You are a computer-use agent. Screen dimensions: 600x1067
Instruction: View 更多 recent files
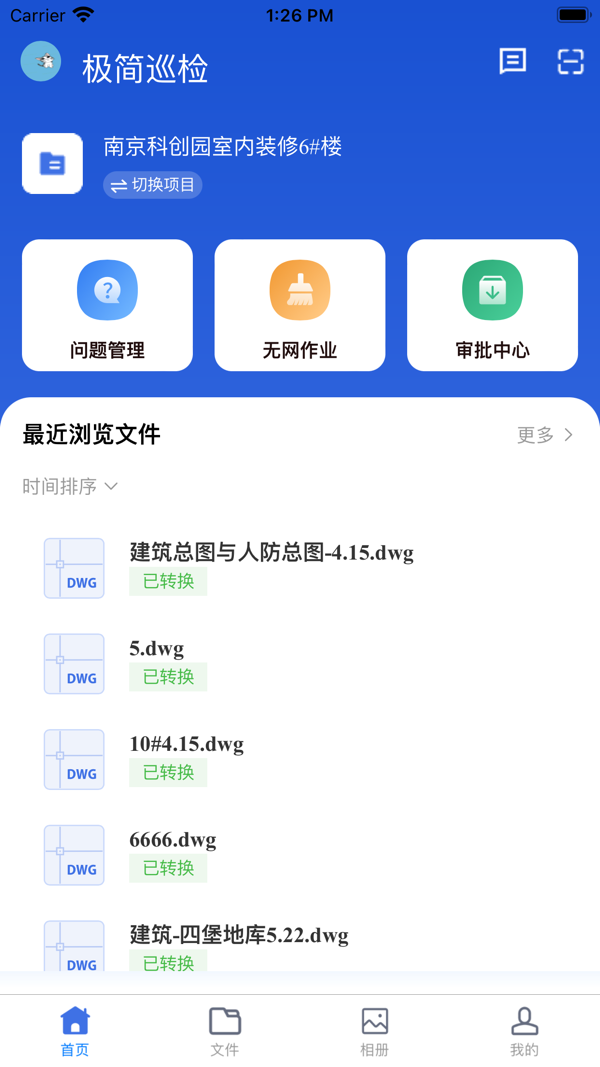[545, 435]
